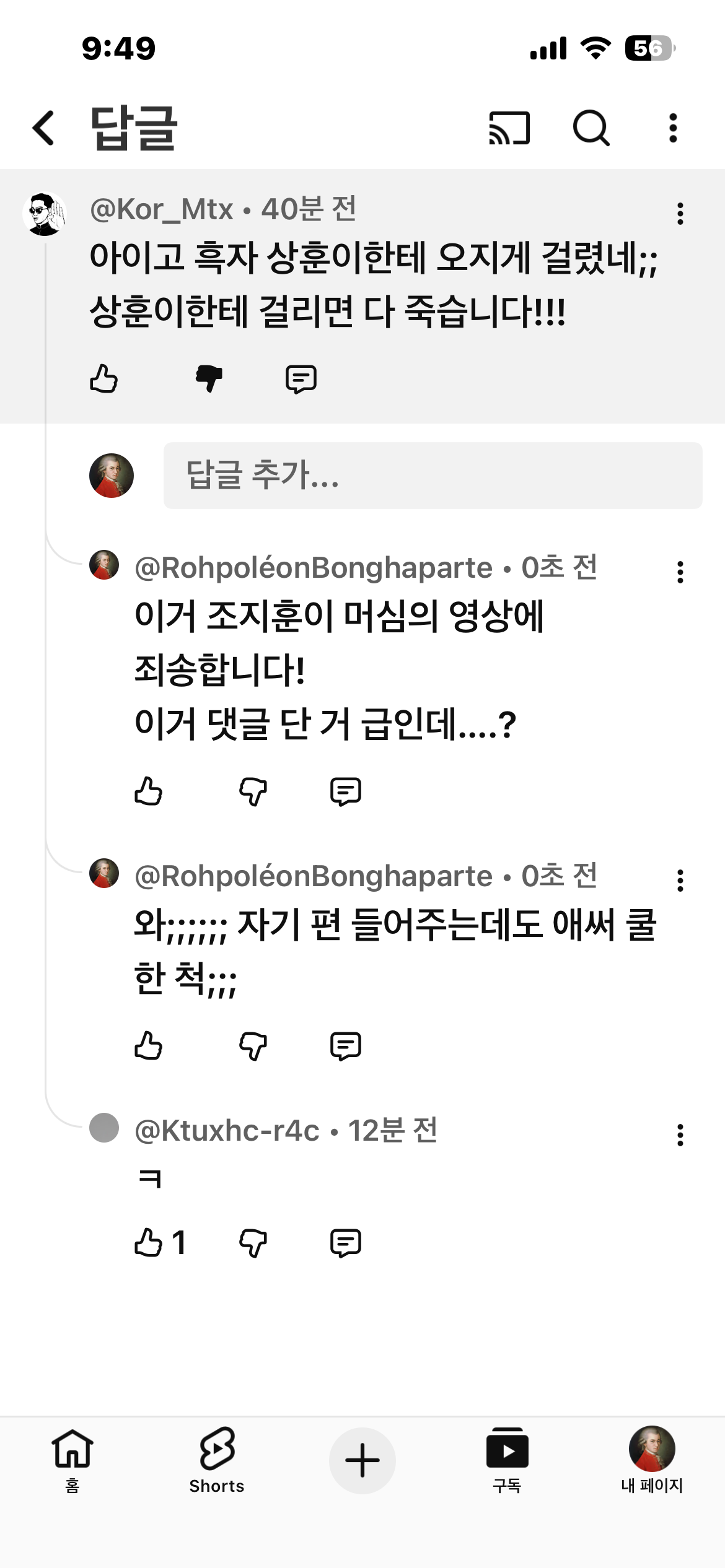Image resolution: width=725 pixels, height=1568 pixels.
Task: Reply to the @Kor_Mtx comment
Action: (301, 379)
